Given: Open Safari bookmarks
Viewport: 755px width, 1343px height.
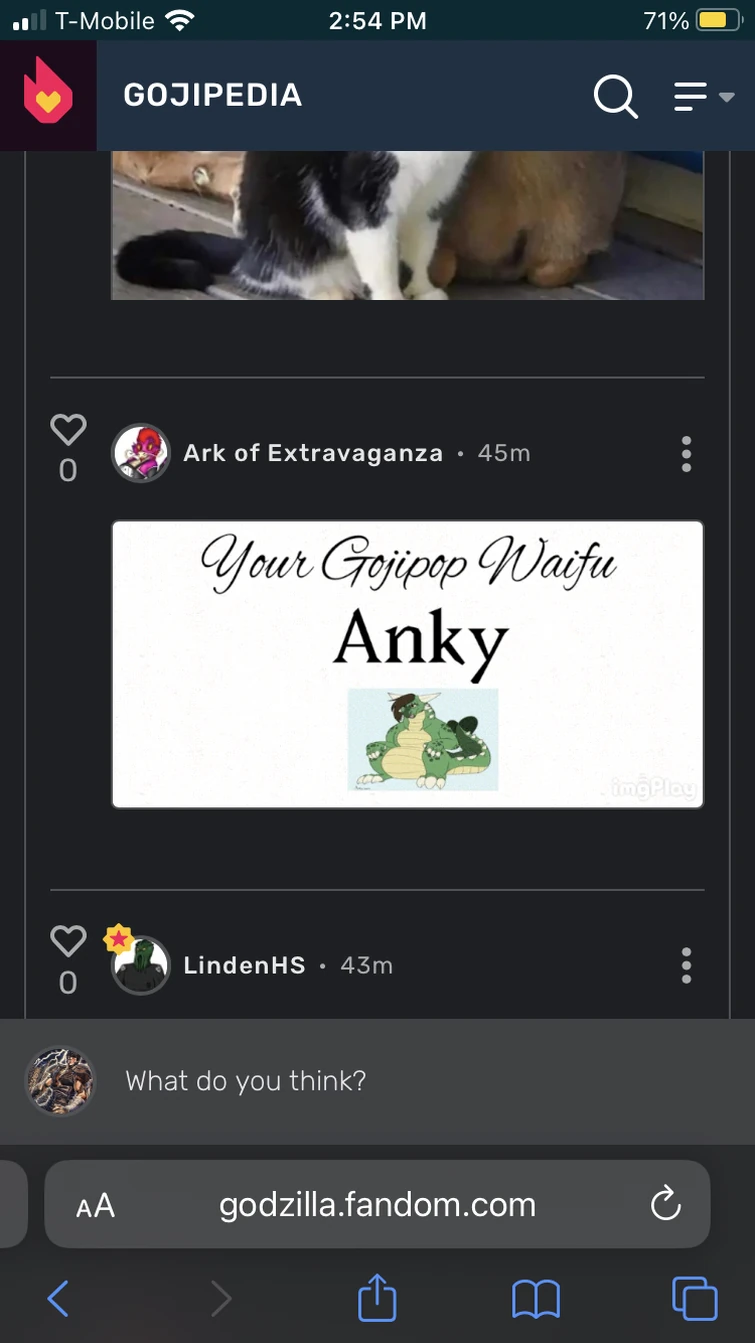Looking at the screenshot, I should click(536, 1299).
